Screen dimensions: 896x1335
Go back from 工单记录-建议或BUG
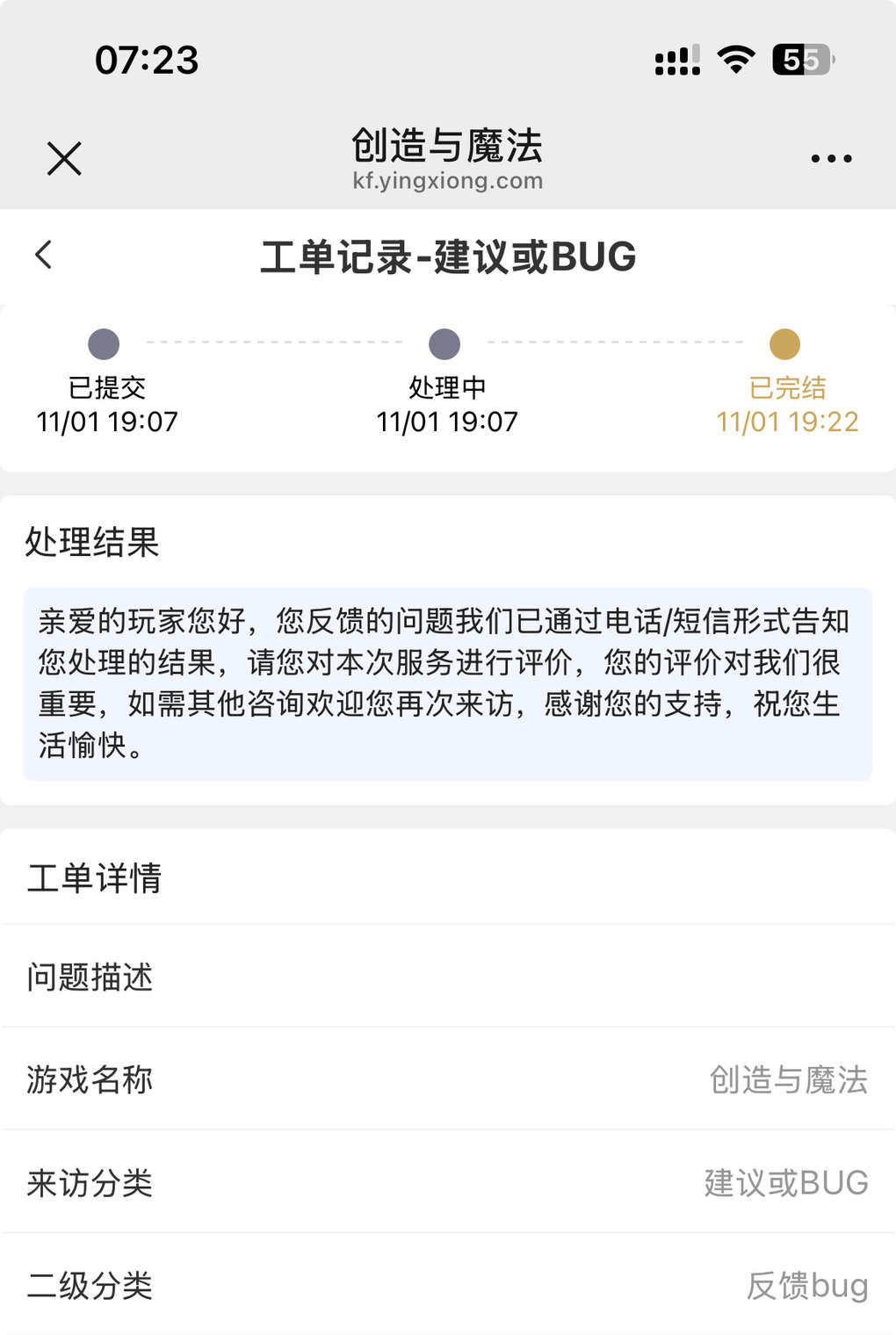pyautogui.click(x=44, y=255)
